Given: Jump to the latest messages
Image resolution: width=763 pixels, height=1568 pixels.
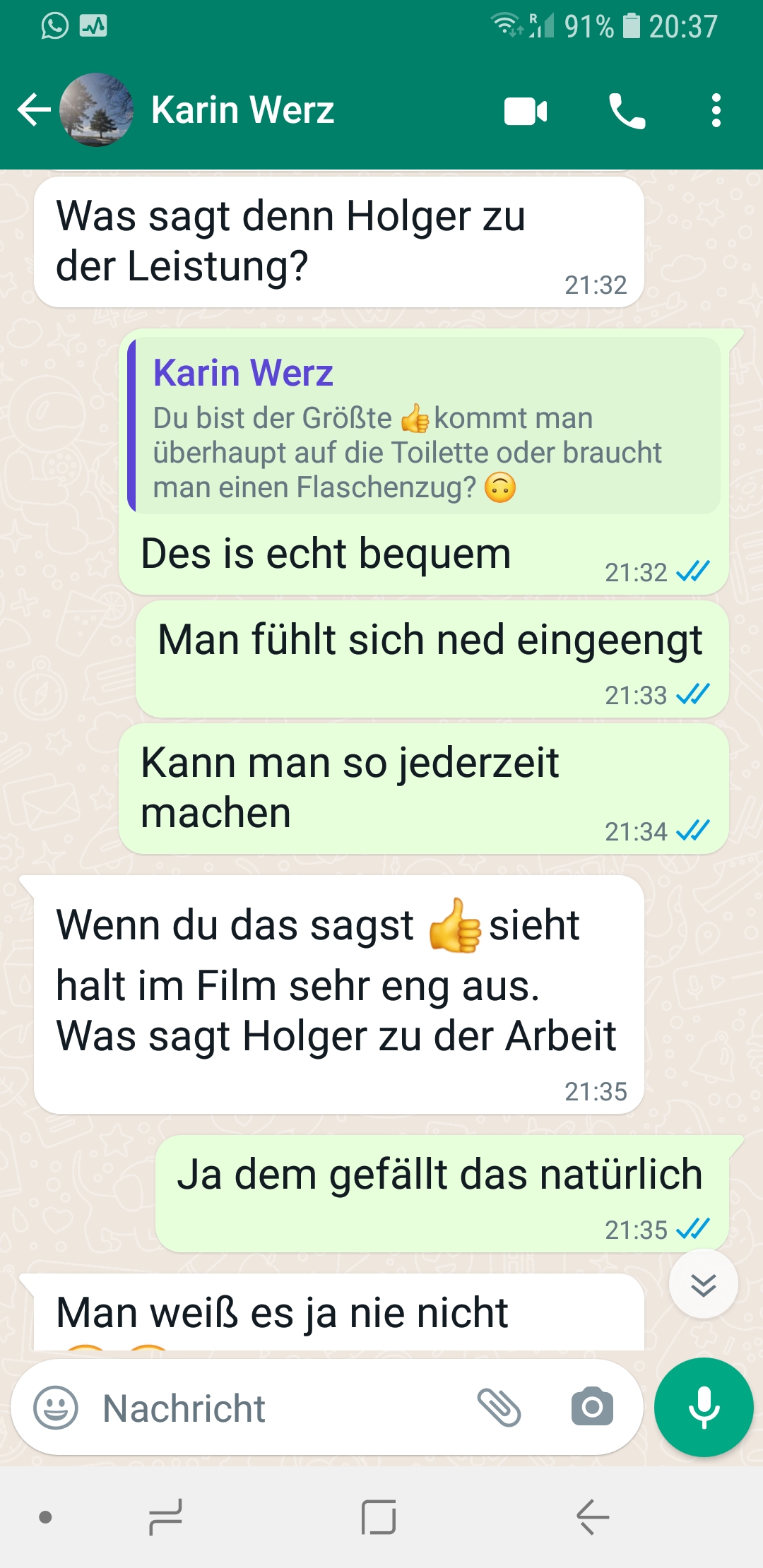Looking at the screenshot, I should (703, 1284).
